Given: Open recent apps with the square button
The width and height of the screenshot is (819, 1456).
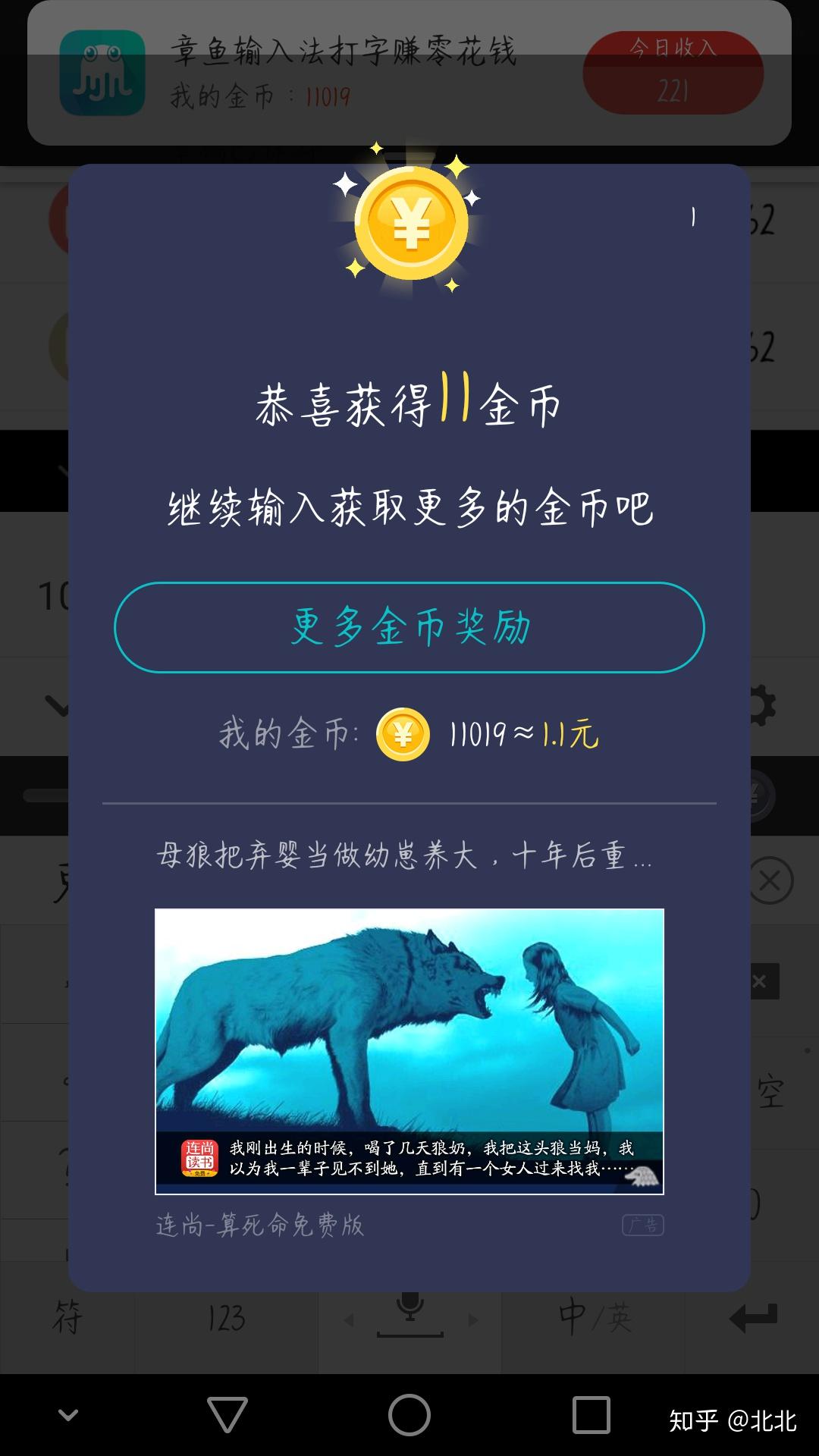Looking at the screenshot, I should click(591, 1415).
